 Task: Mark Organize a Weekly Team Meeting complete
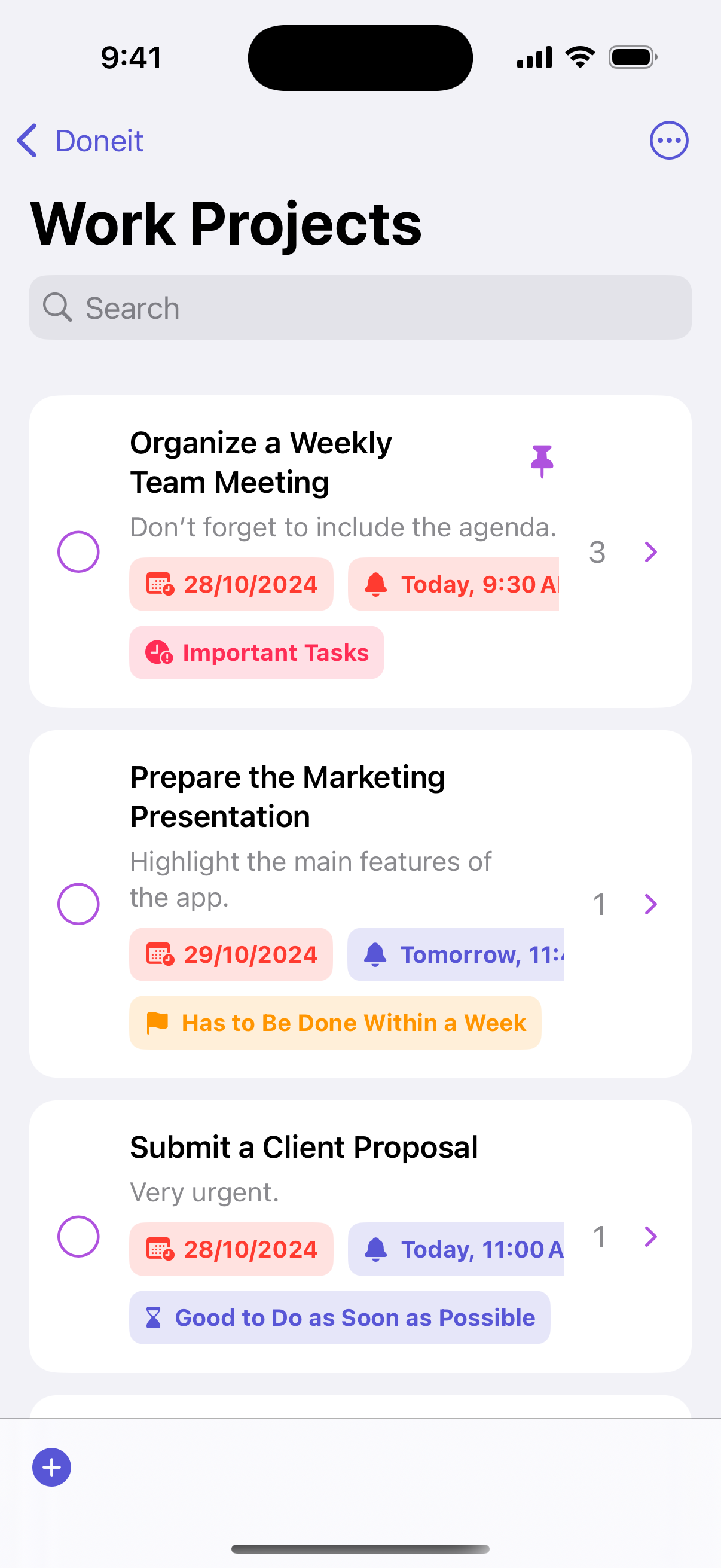[x=78, y=551]
